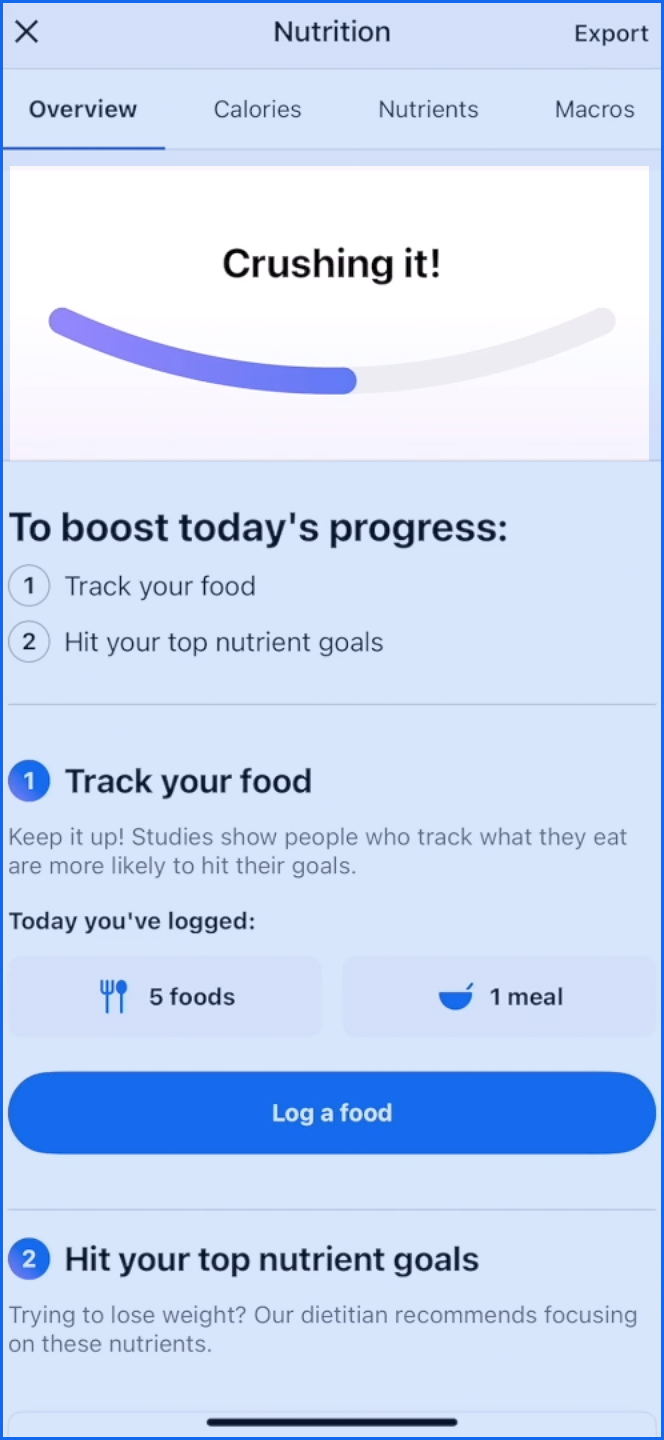The image size is (664, 1440).
Task: Open the Macros tab
Action: click(x=594, y=110)
